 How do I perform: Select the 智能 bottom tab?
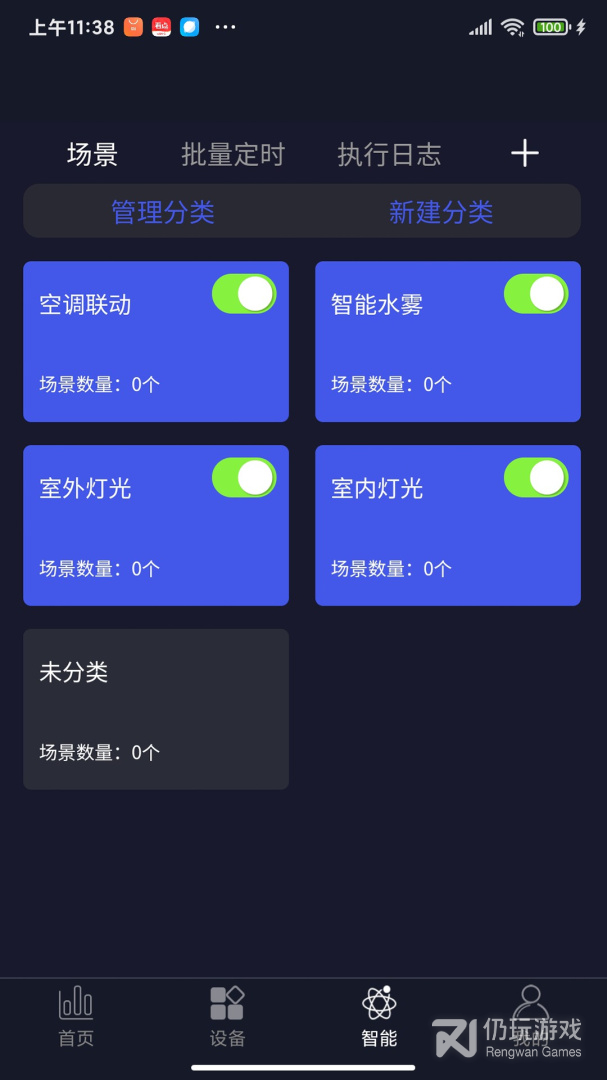point(379,1016)
